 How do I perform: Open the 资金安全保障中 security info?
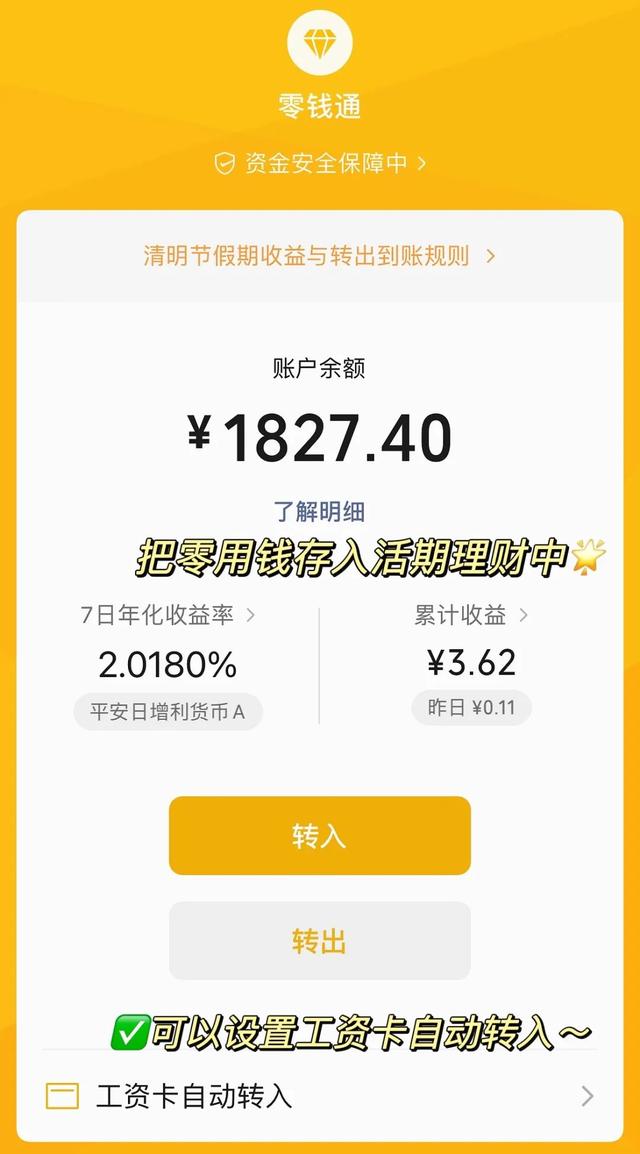point(320,163)
